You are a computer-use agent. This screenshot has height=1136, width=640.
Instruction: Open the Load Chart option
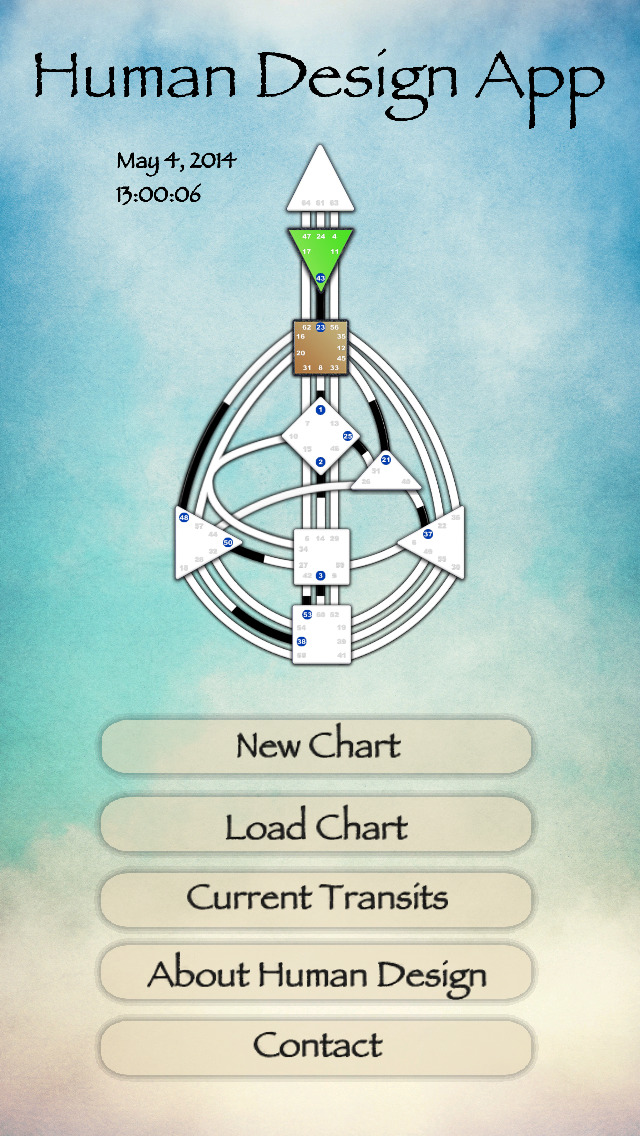(316, 826)
